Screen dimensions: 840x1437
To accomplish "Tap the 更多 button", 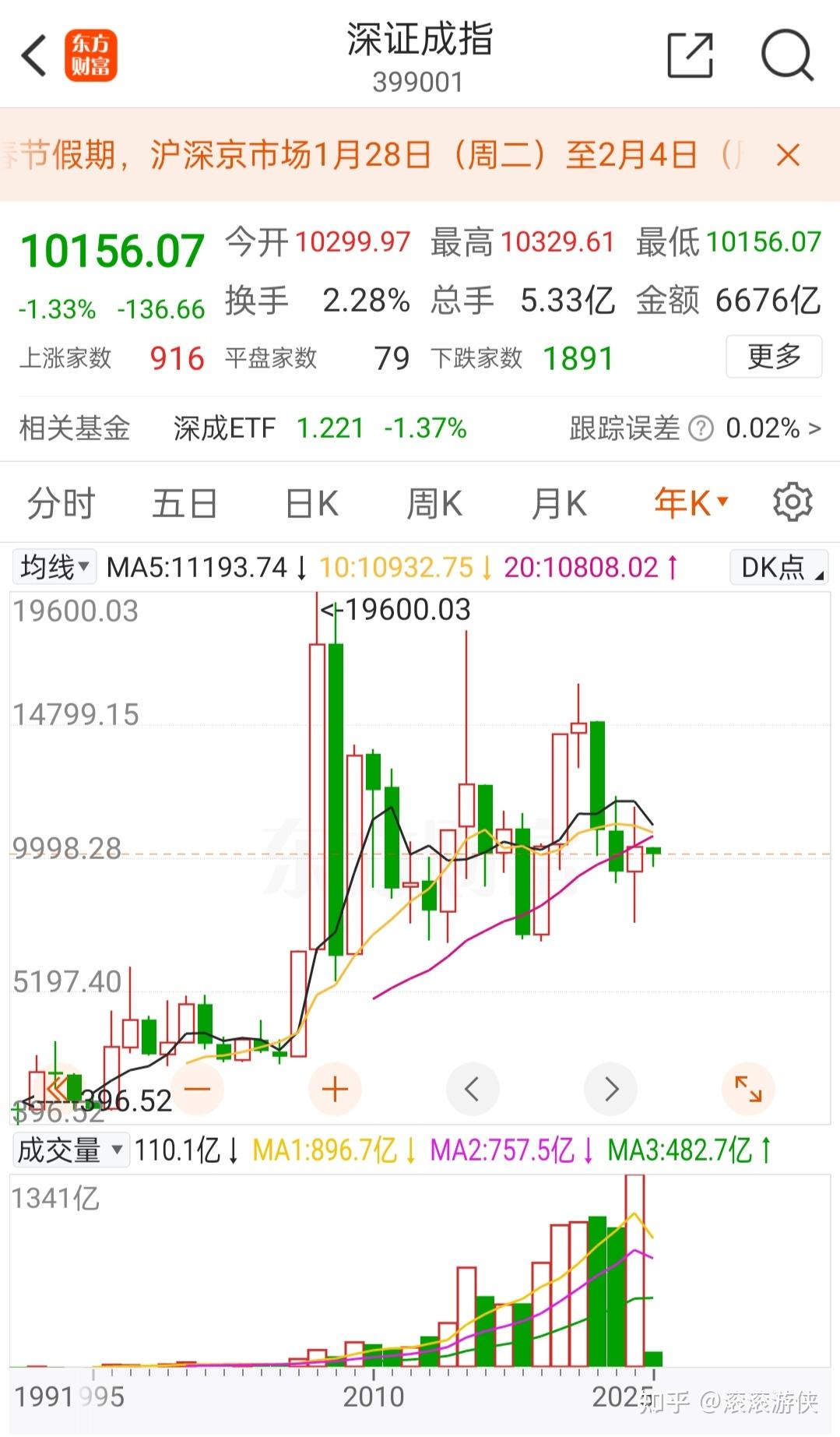I will (774, 357).
